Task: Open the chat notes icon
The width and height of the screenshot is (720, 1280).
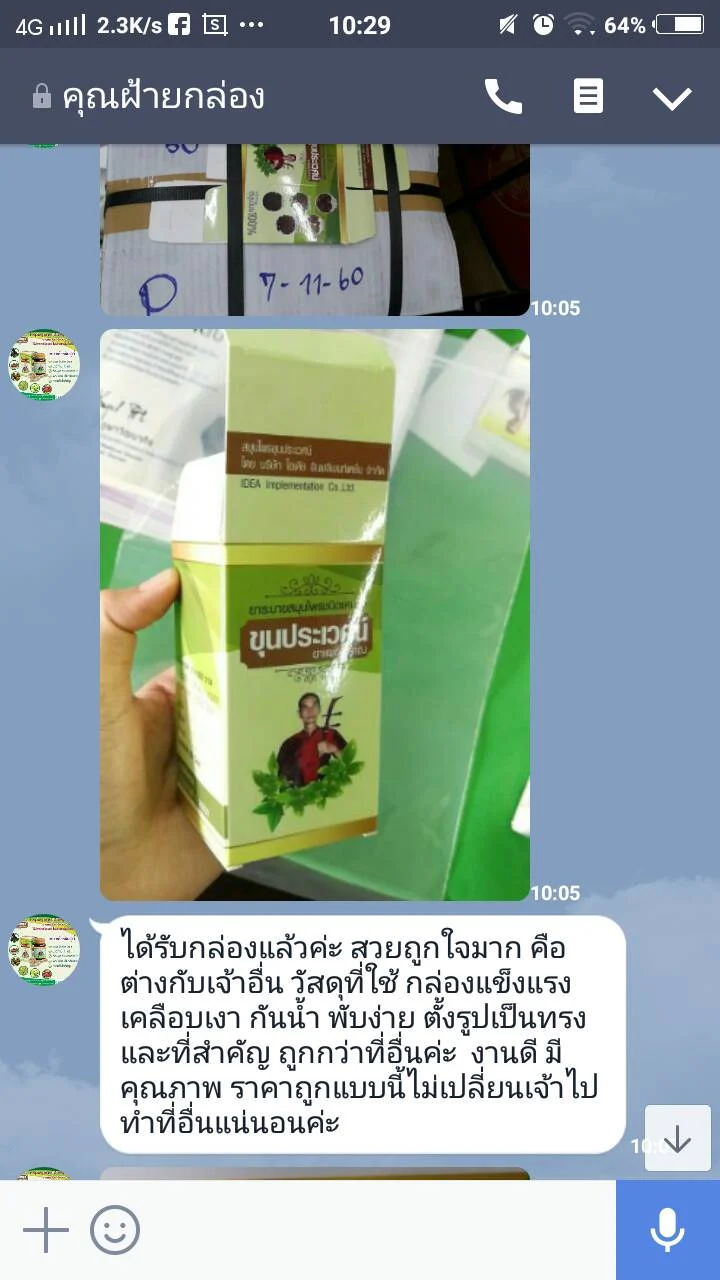Action: coord(588,96)
